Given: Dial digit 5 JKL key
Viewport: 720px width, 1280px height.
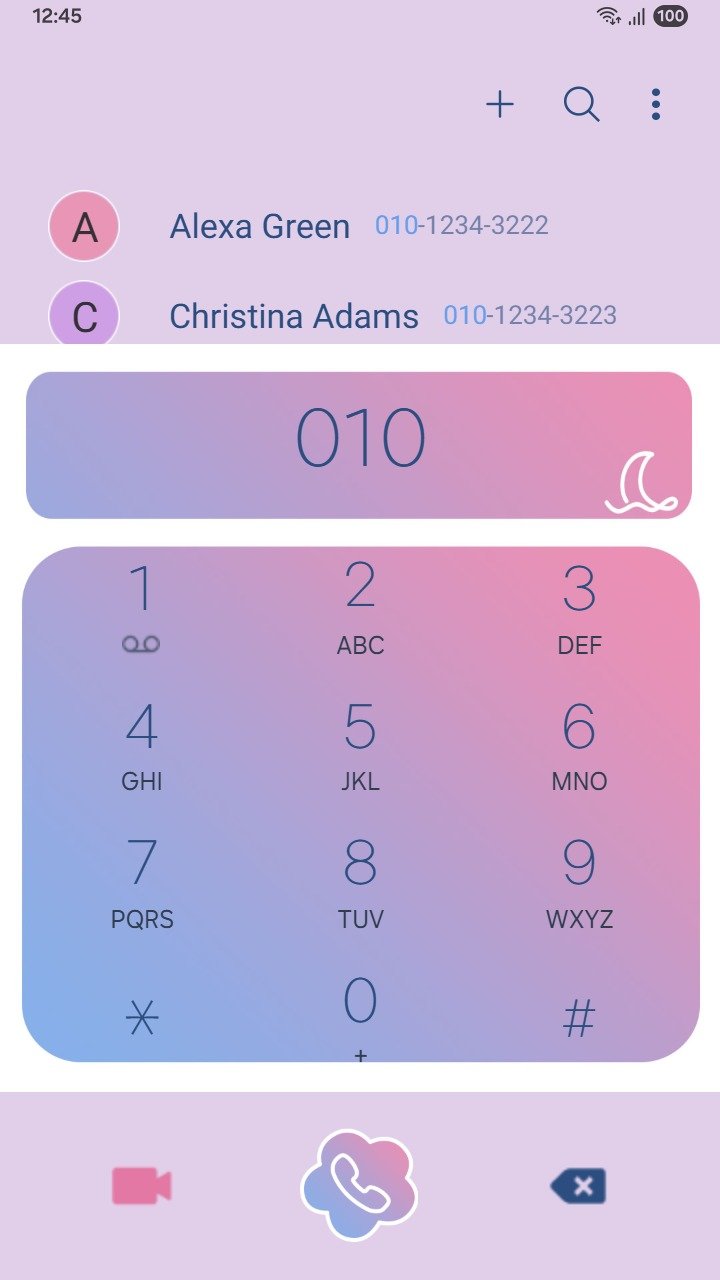Looking at the screenshot, I should (360, 745).
